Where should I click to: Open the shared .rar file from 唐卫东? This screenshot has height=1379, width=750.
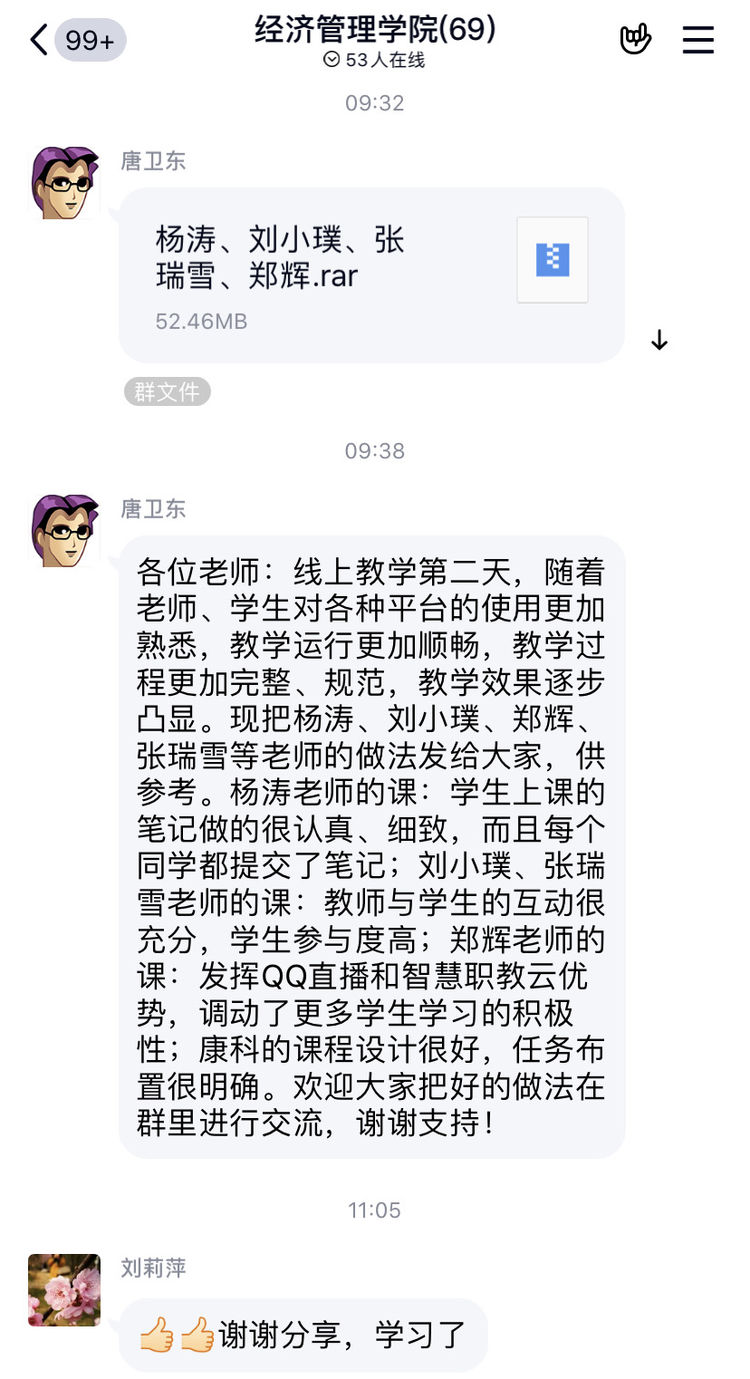371,274
